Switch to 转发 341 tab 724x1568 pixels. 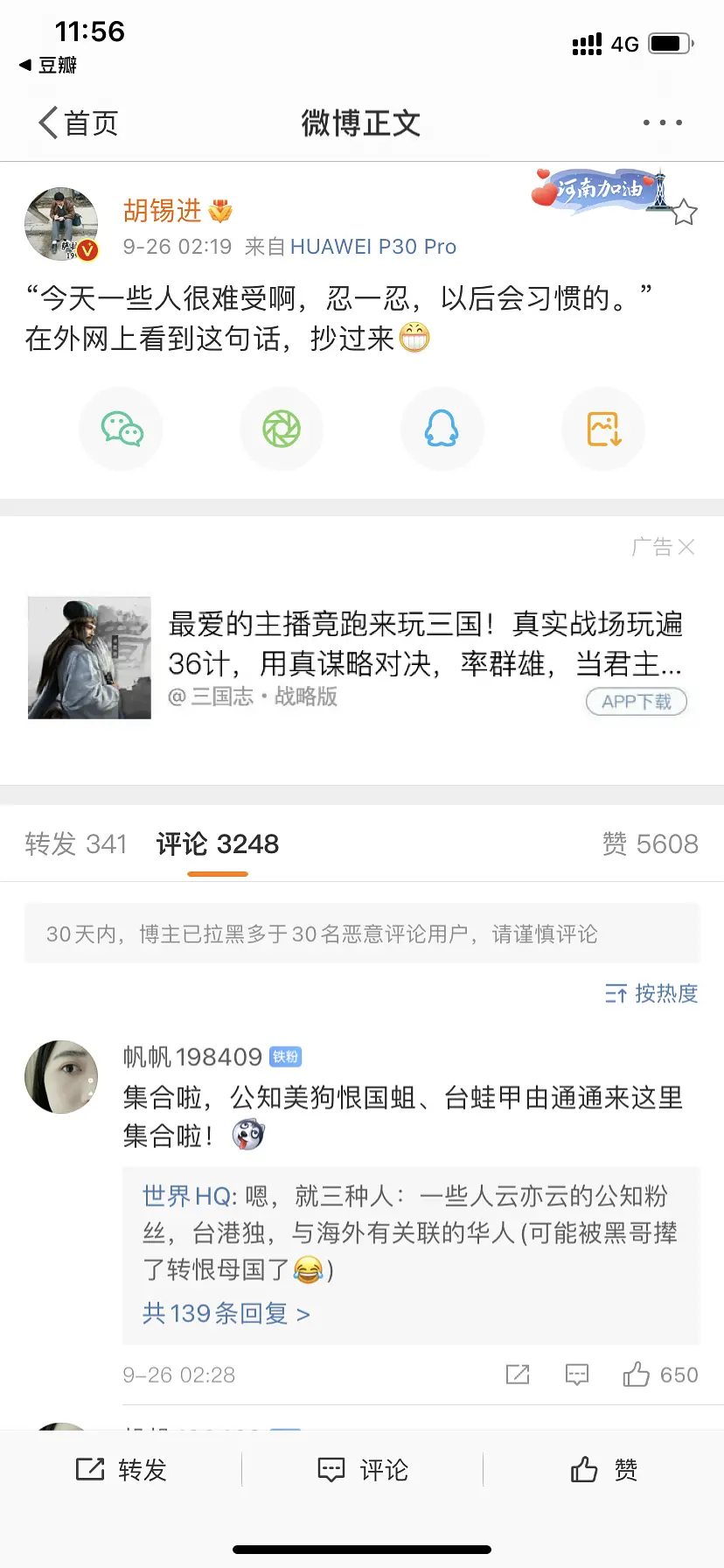click(76, 844)
